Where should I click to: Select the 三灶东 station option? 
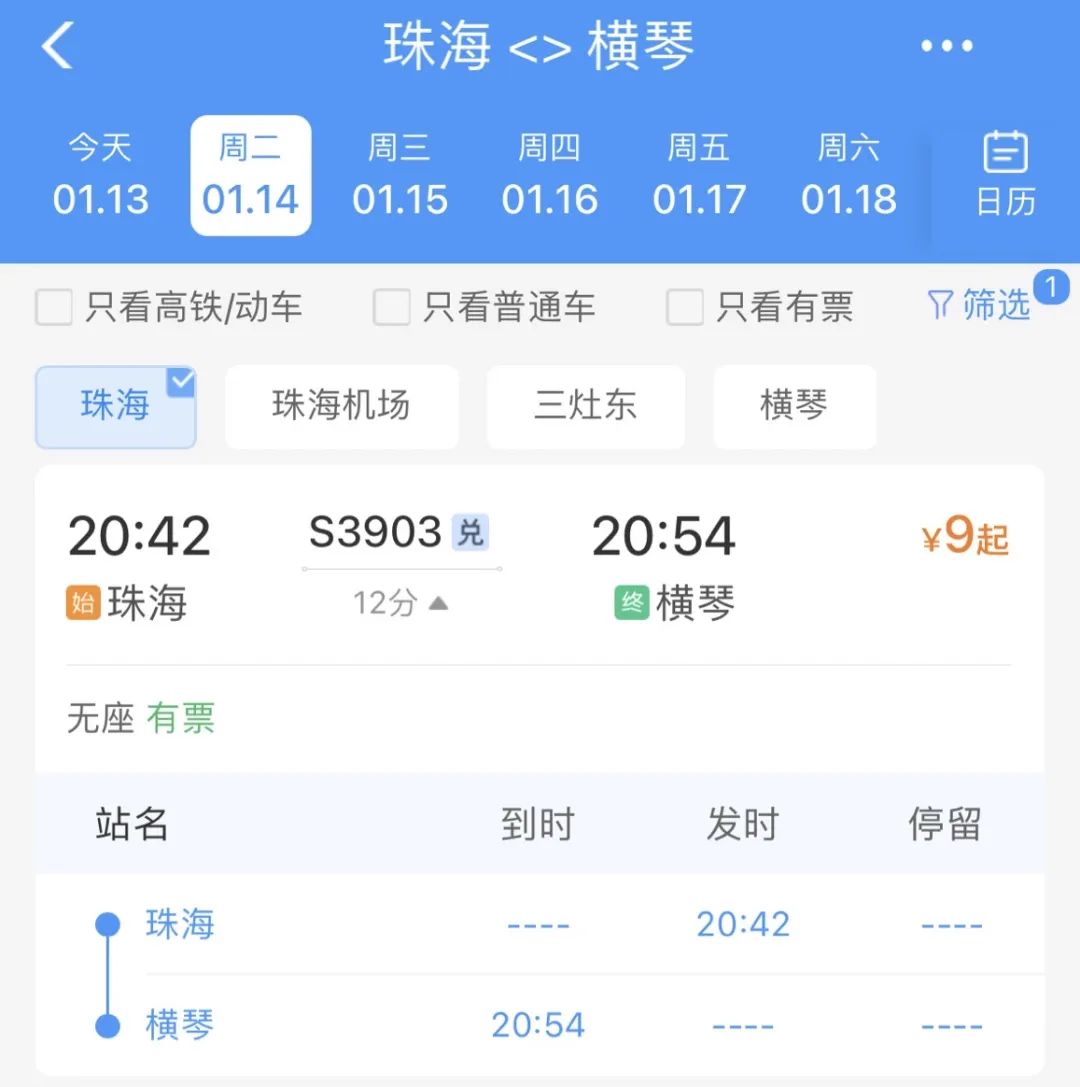[x=585, y=407]
